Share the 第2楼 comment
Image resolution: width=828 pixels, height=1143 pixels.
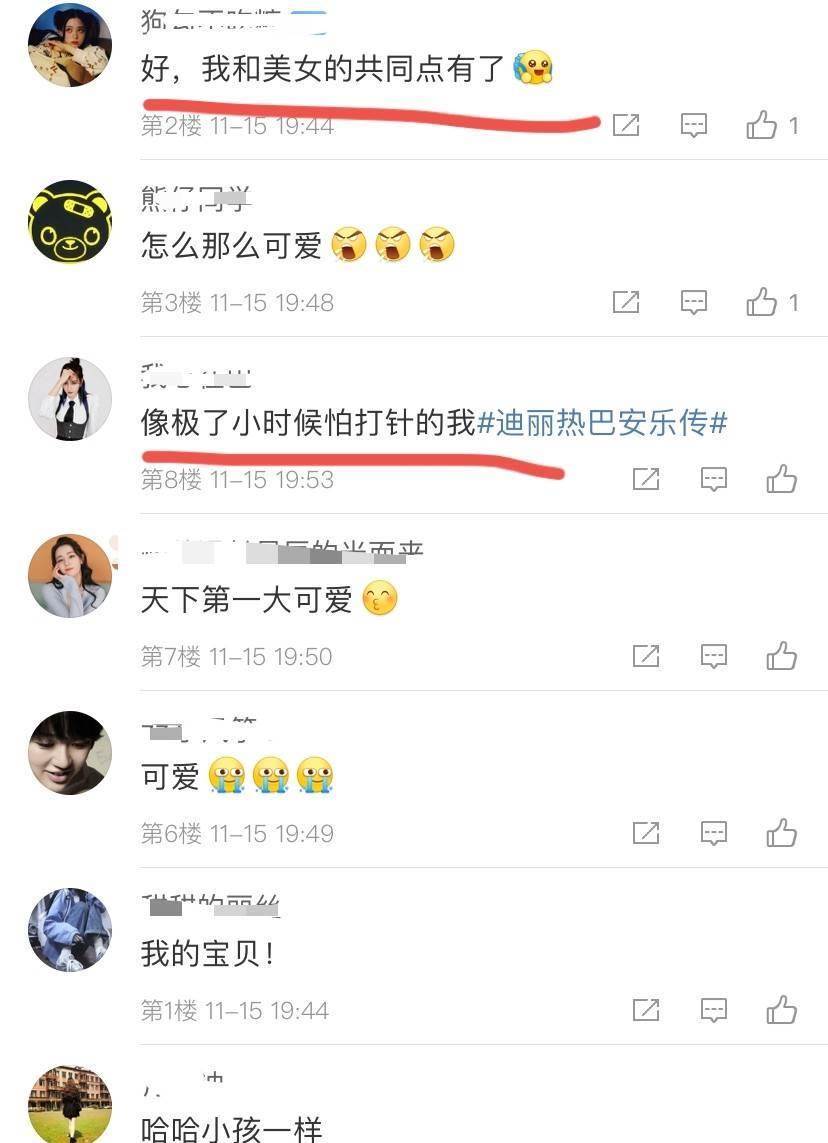click(626, 125)
